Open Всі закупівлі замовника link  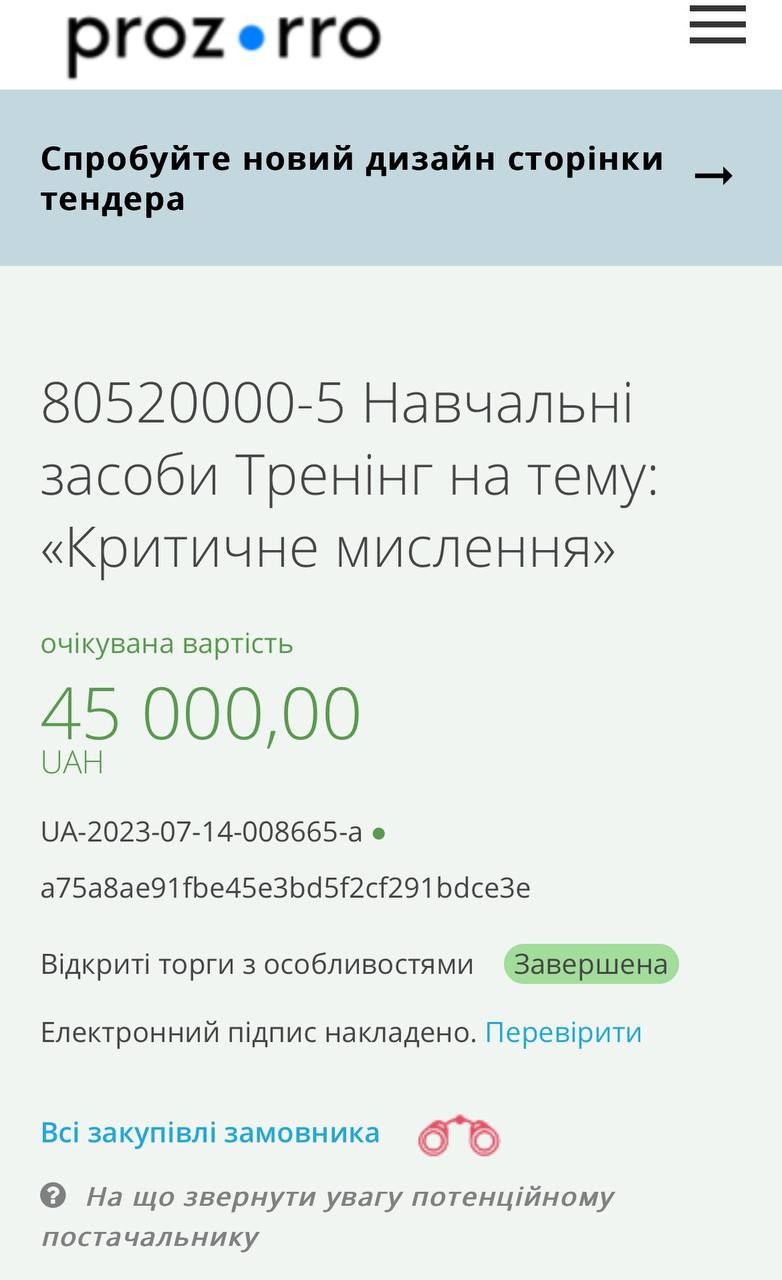210,1133
